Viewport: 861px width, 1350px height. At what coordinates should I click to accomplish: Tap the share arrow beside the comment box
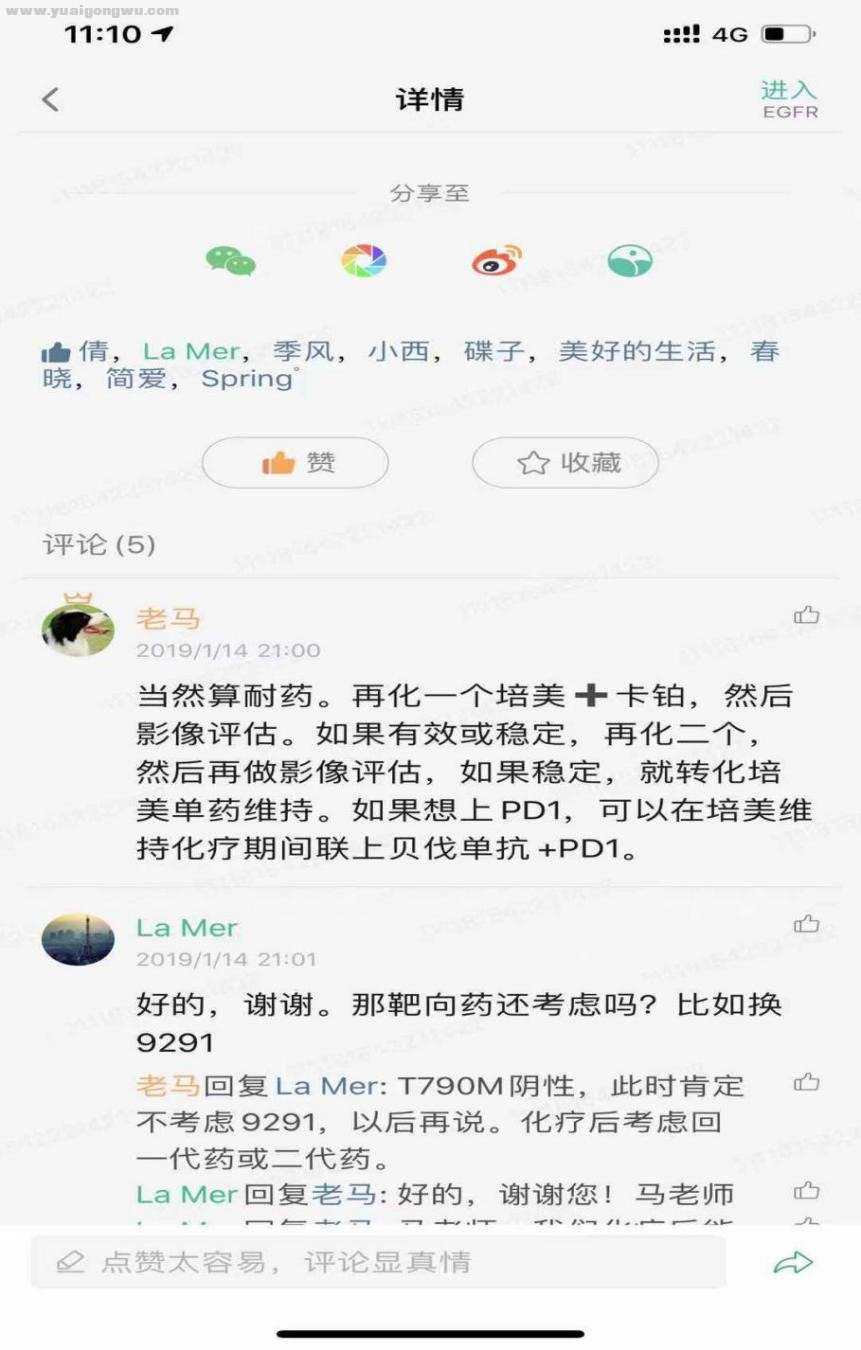pos(793,1263)
